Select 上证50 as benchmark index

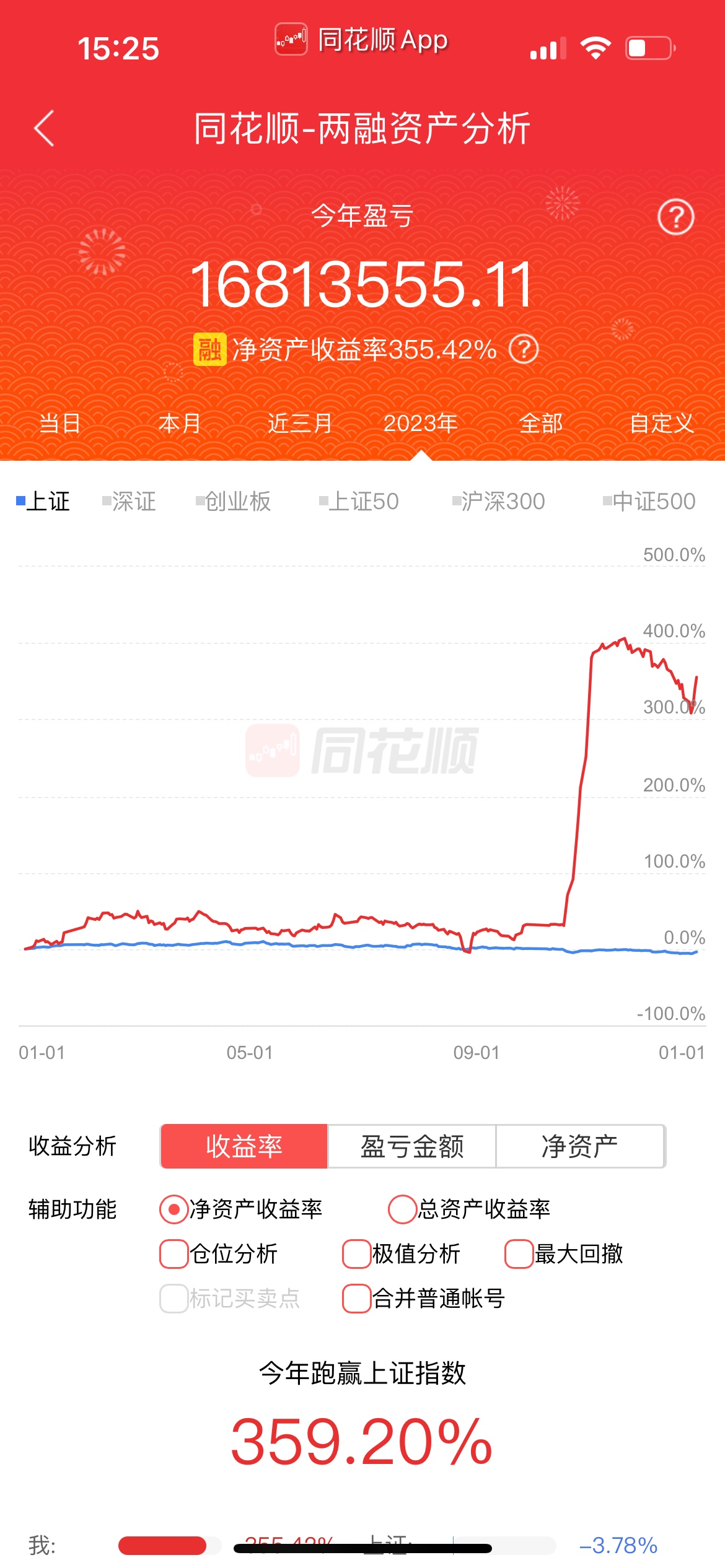pos(359,502)
